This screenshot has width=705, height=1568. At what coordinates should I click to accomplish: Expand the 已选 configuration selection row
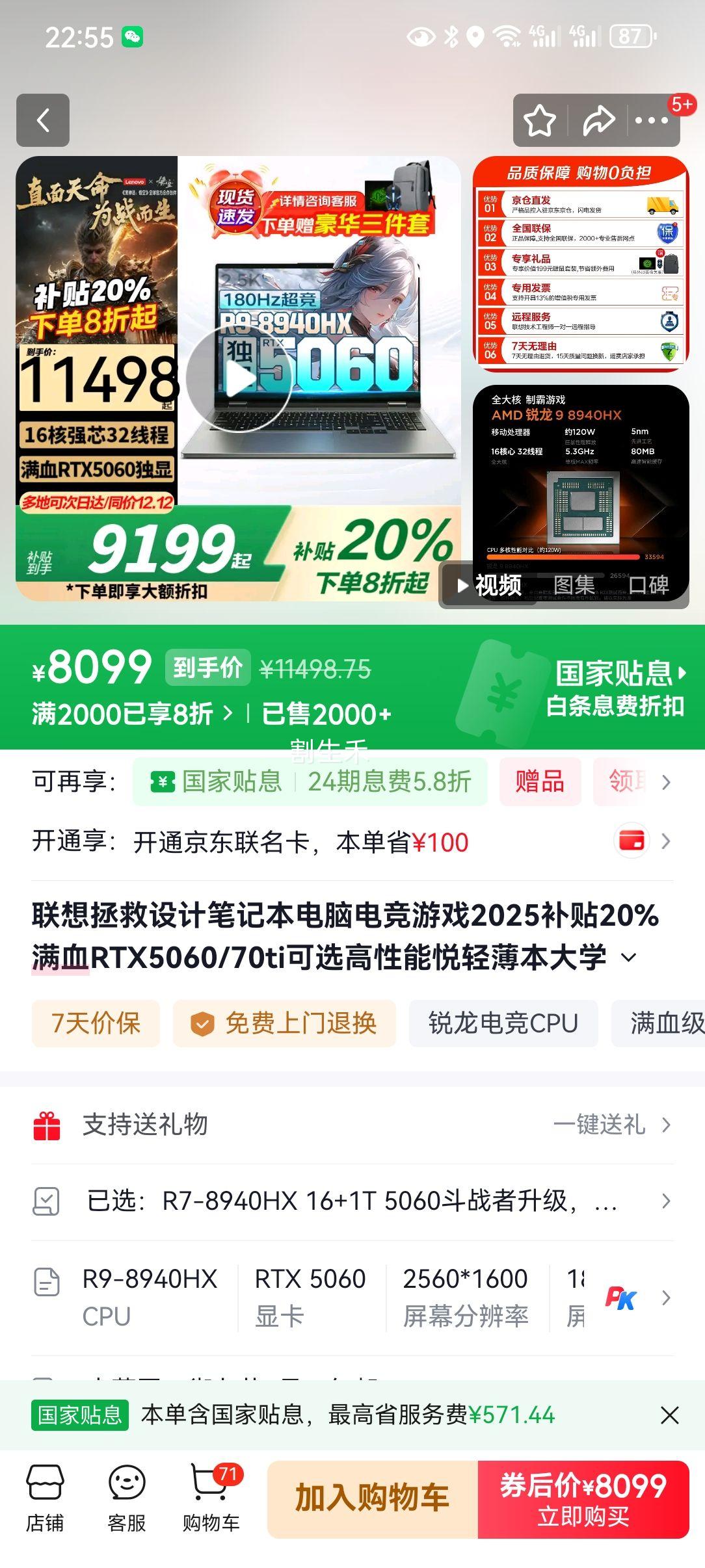(351, 1199)
